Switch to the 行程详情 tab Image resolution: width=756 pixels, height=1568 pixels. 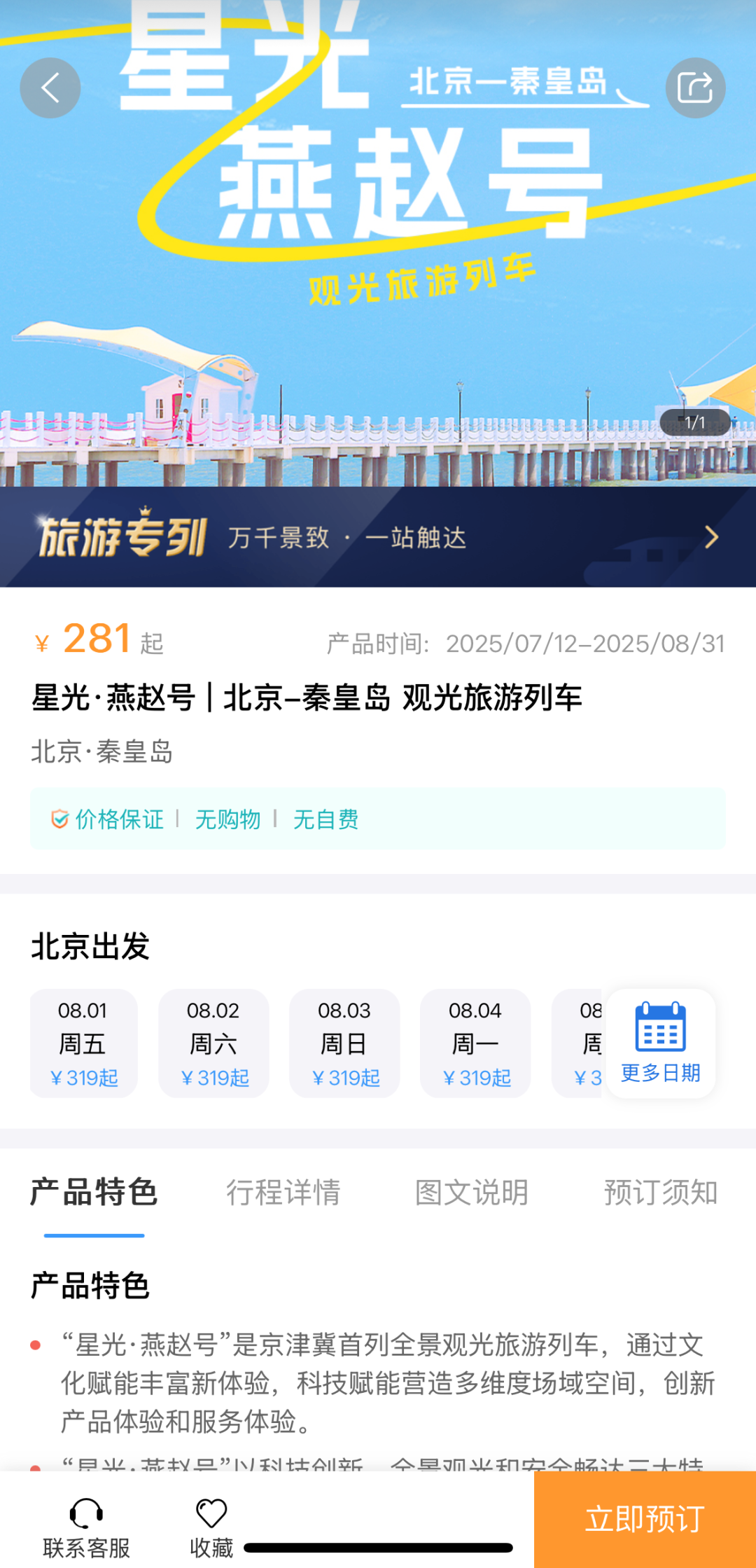click(x=283, y=1192)
